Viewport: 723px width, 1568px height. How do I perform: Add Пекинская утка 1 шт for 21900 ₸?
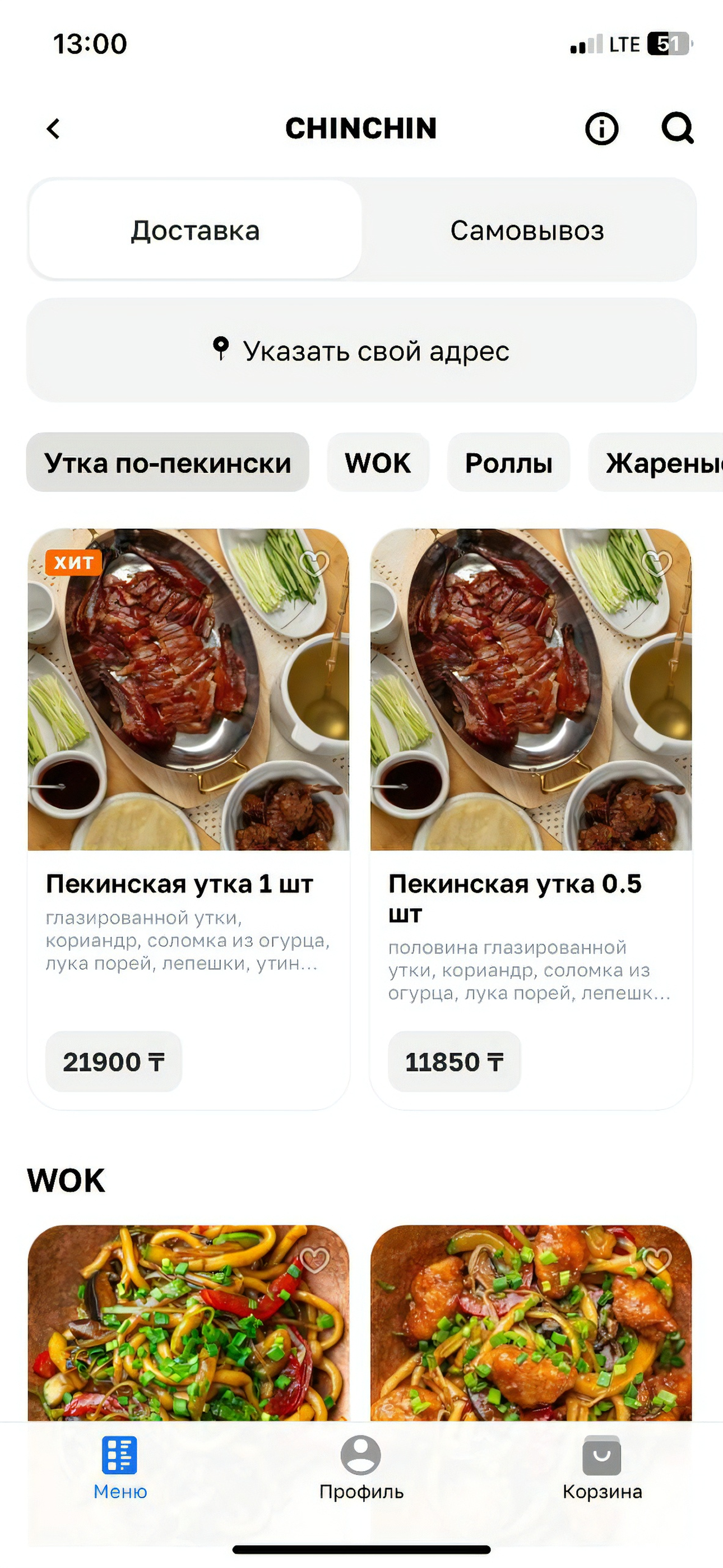point(114,1062)
